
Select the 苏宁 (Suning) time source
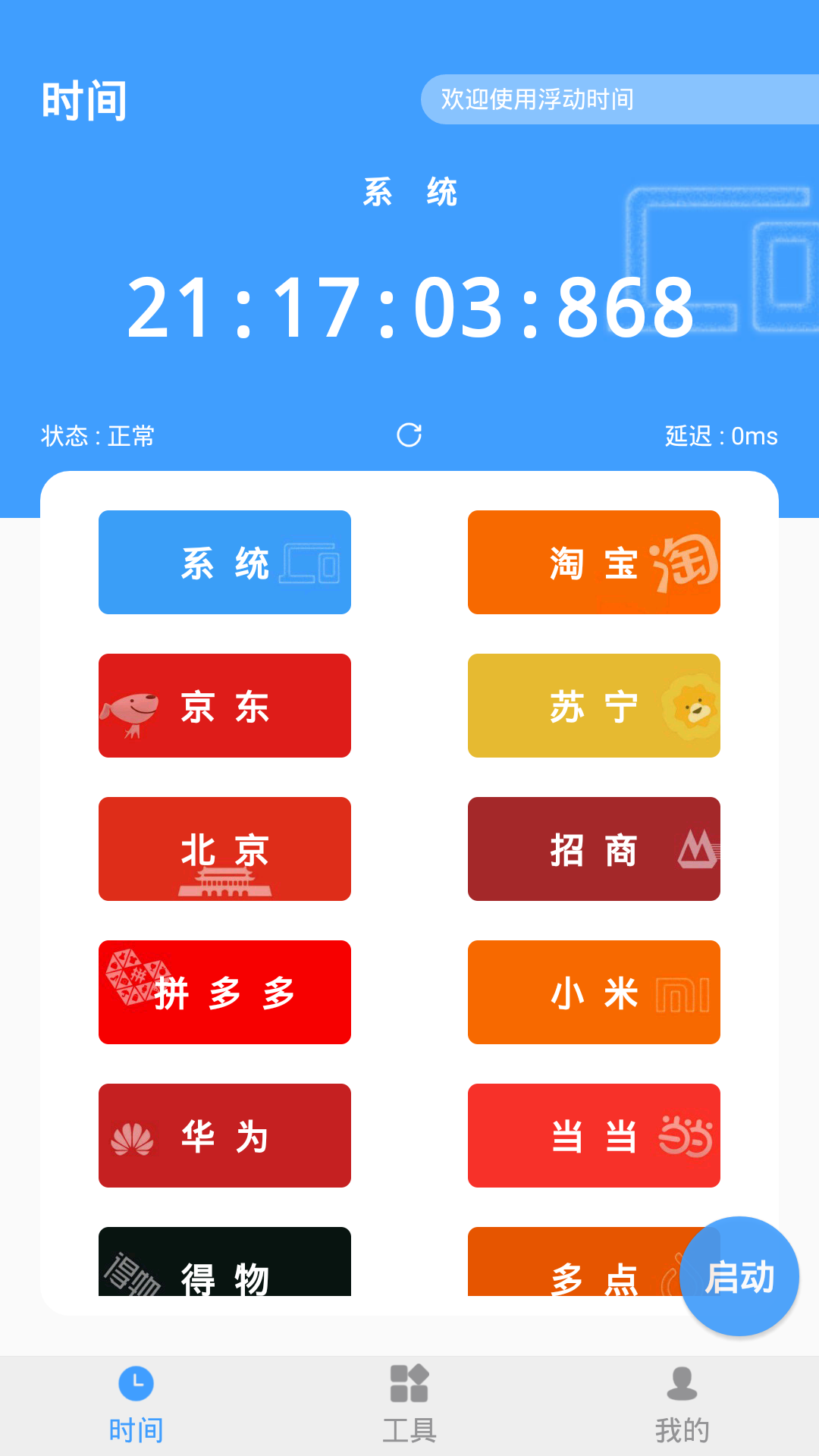pyautogui.click(x=594, y=705)
